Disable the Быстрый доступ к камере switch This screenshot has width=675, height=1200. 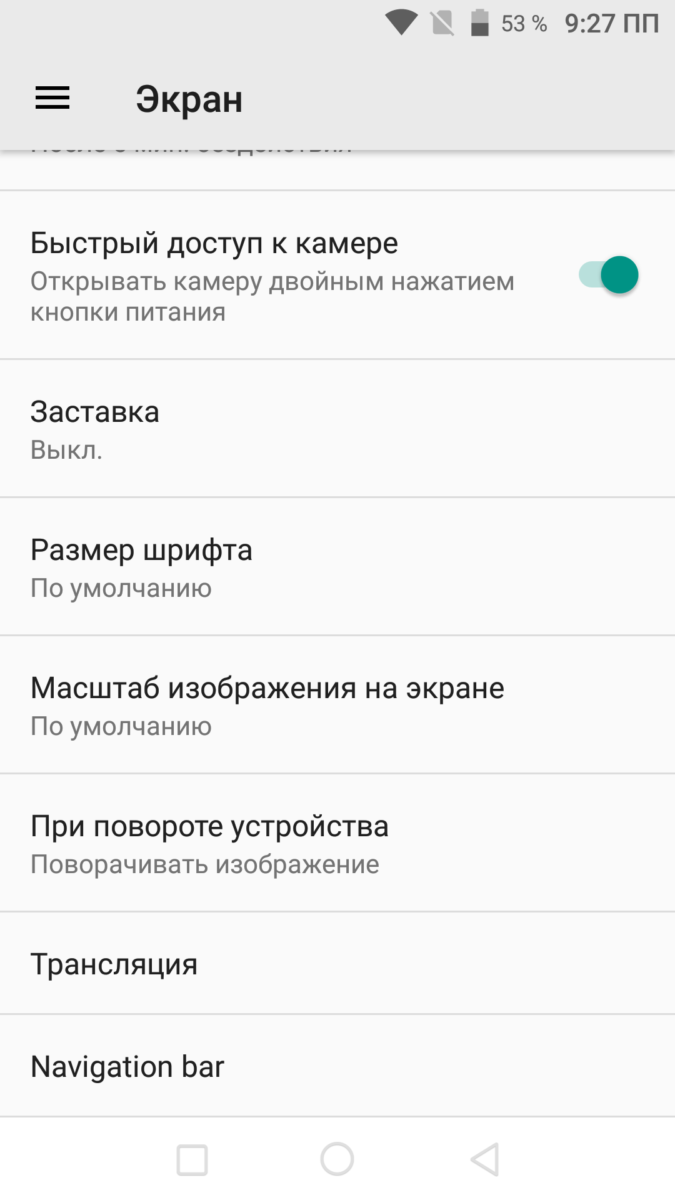(608, 275)
